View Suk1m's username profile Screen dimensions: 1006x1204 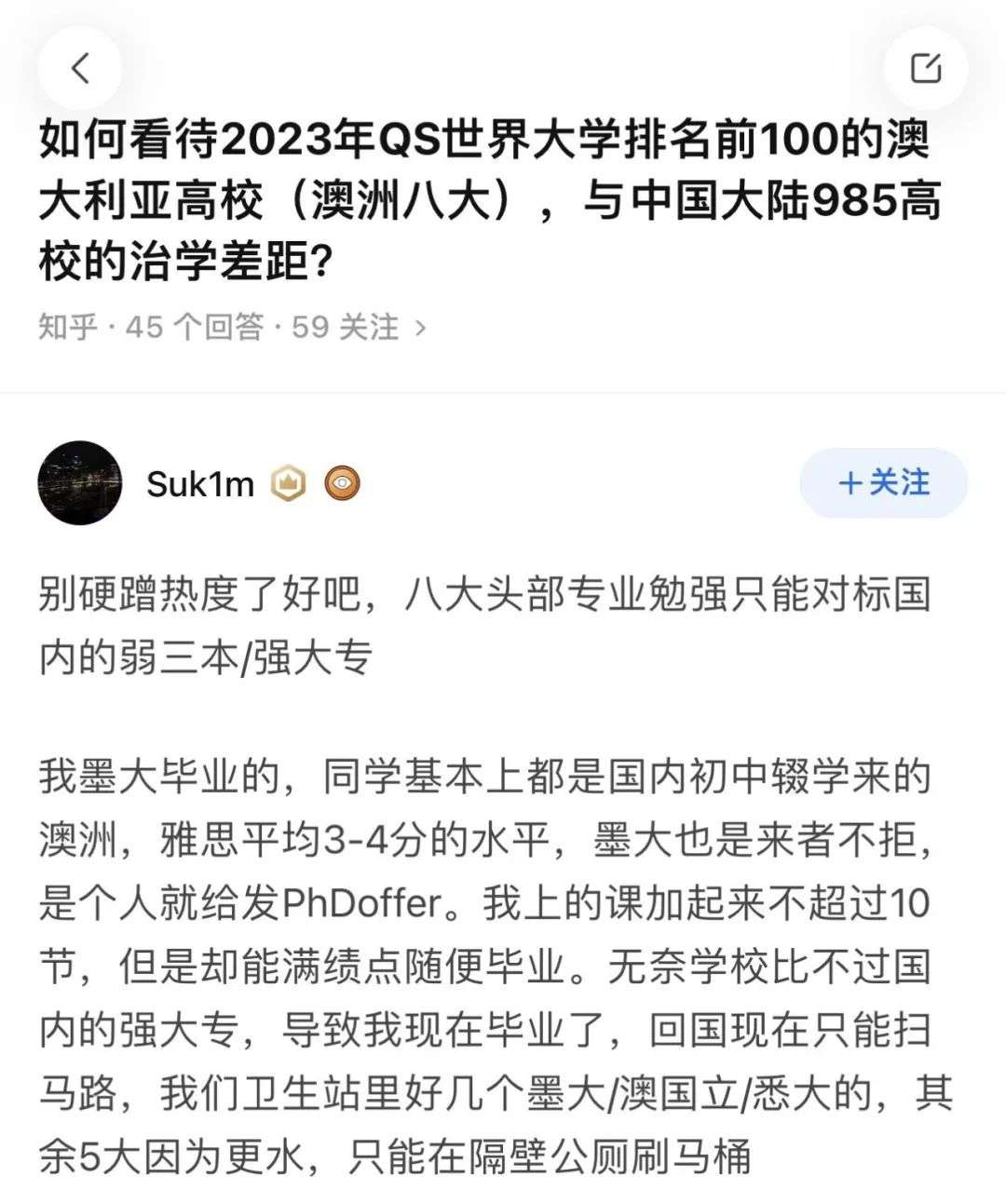[x=199, y=483]
